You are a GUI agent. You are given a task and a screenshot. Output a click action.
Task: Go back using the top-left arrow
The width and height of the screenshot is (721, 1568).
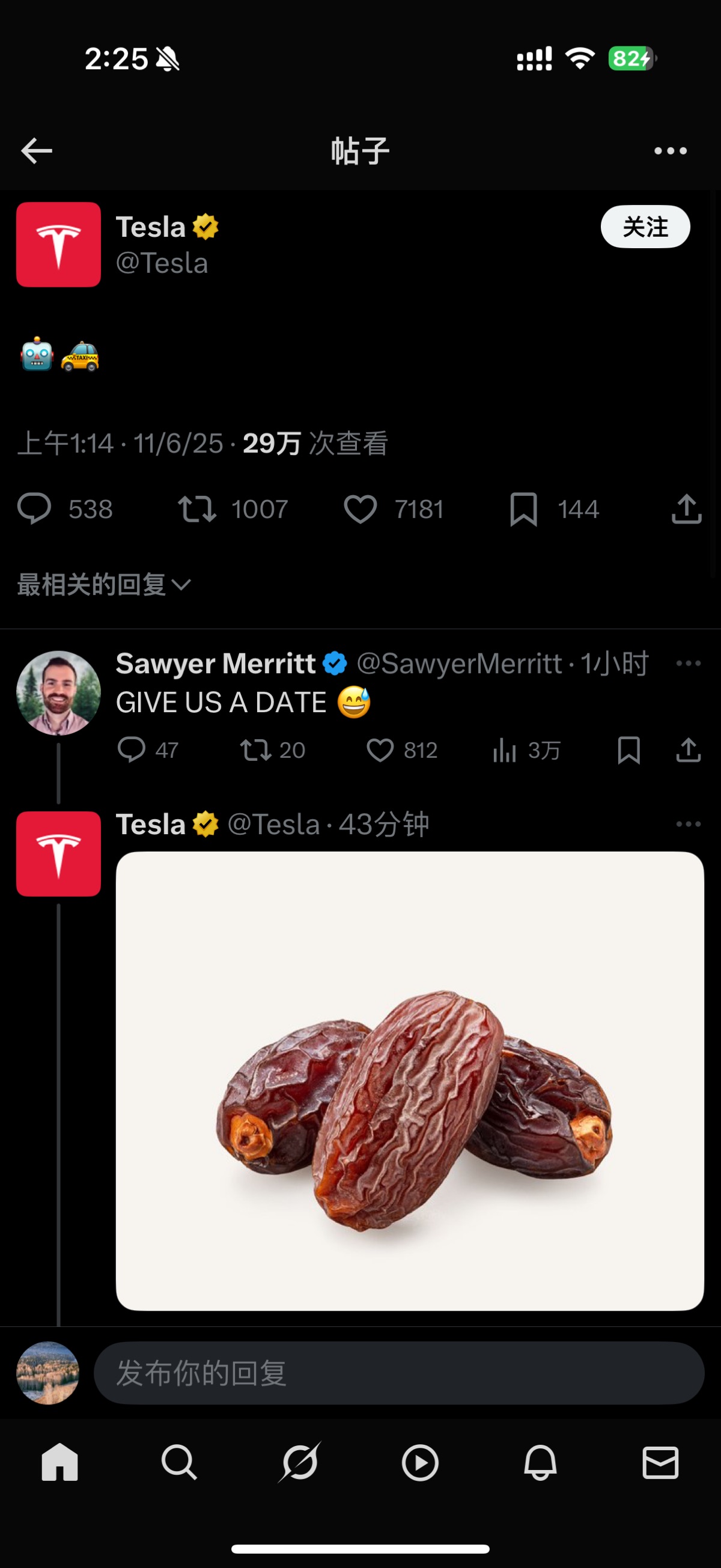[37, 150]
